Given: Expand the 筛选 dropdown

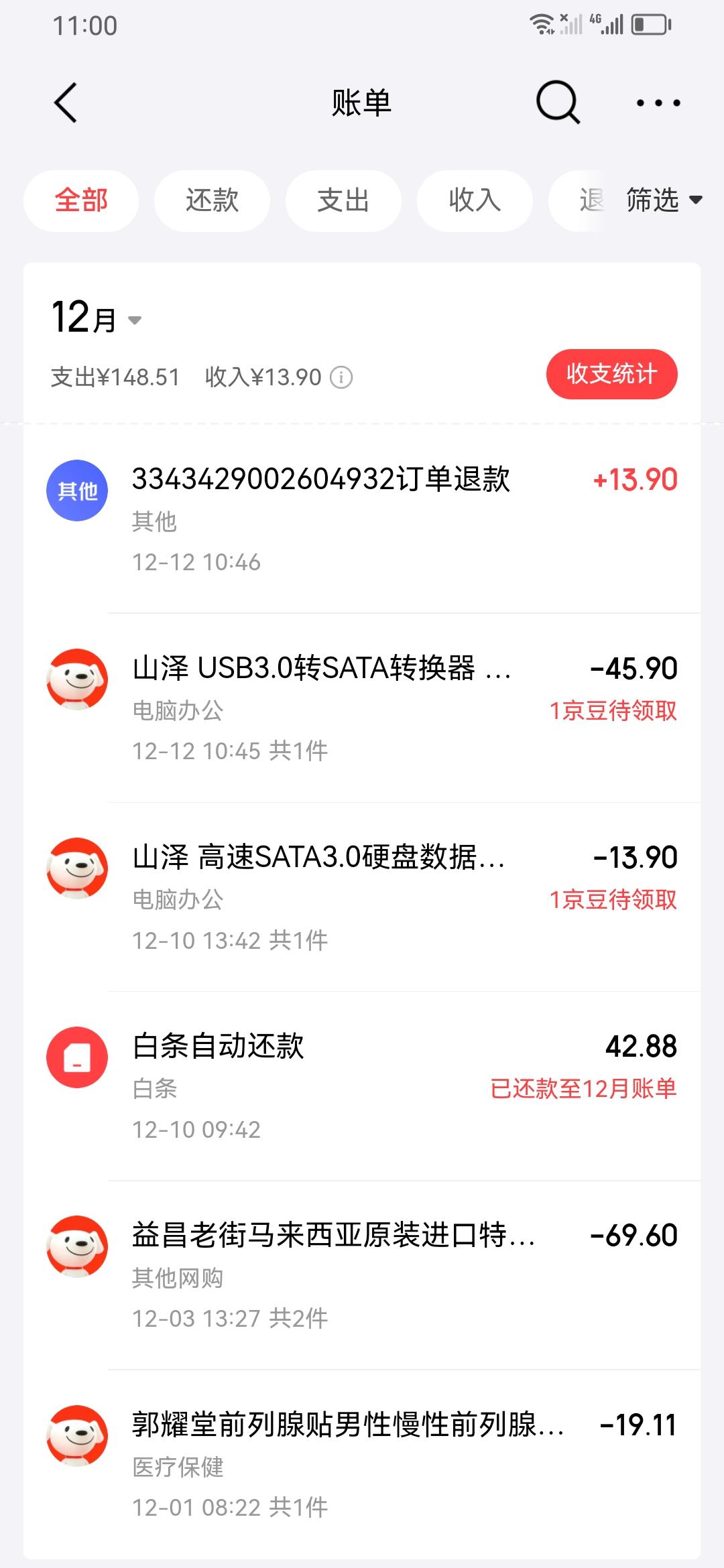Looking at the screenshot, I should coord(664,200).
